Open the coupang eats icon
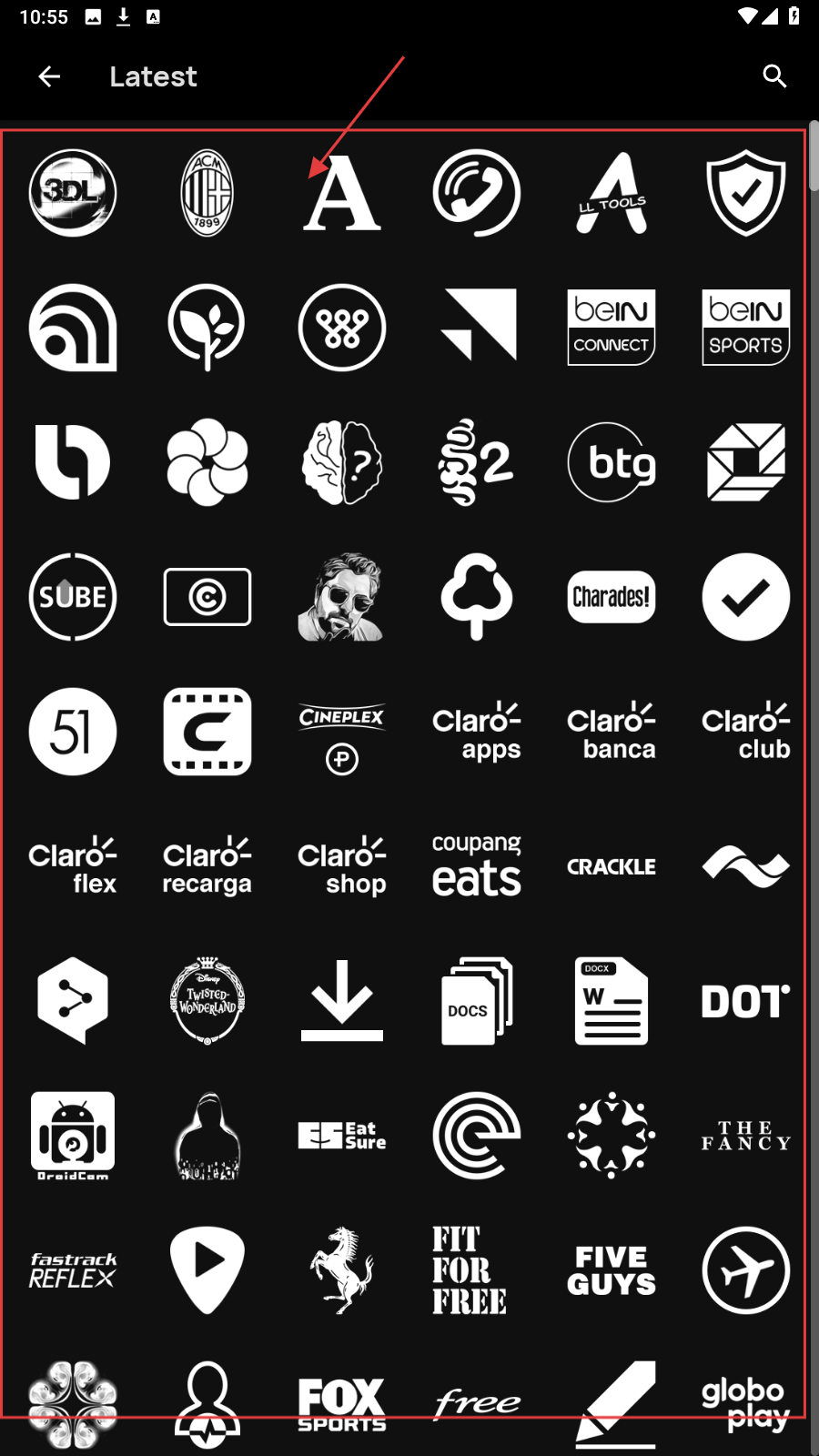This screenshot has width=819, height=1456. click(x=477, y=866)
